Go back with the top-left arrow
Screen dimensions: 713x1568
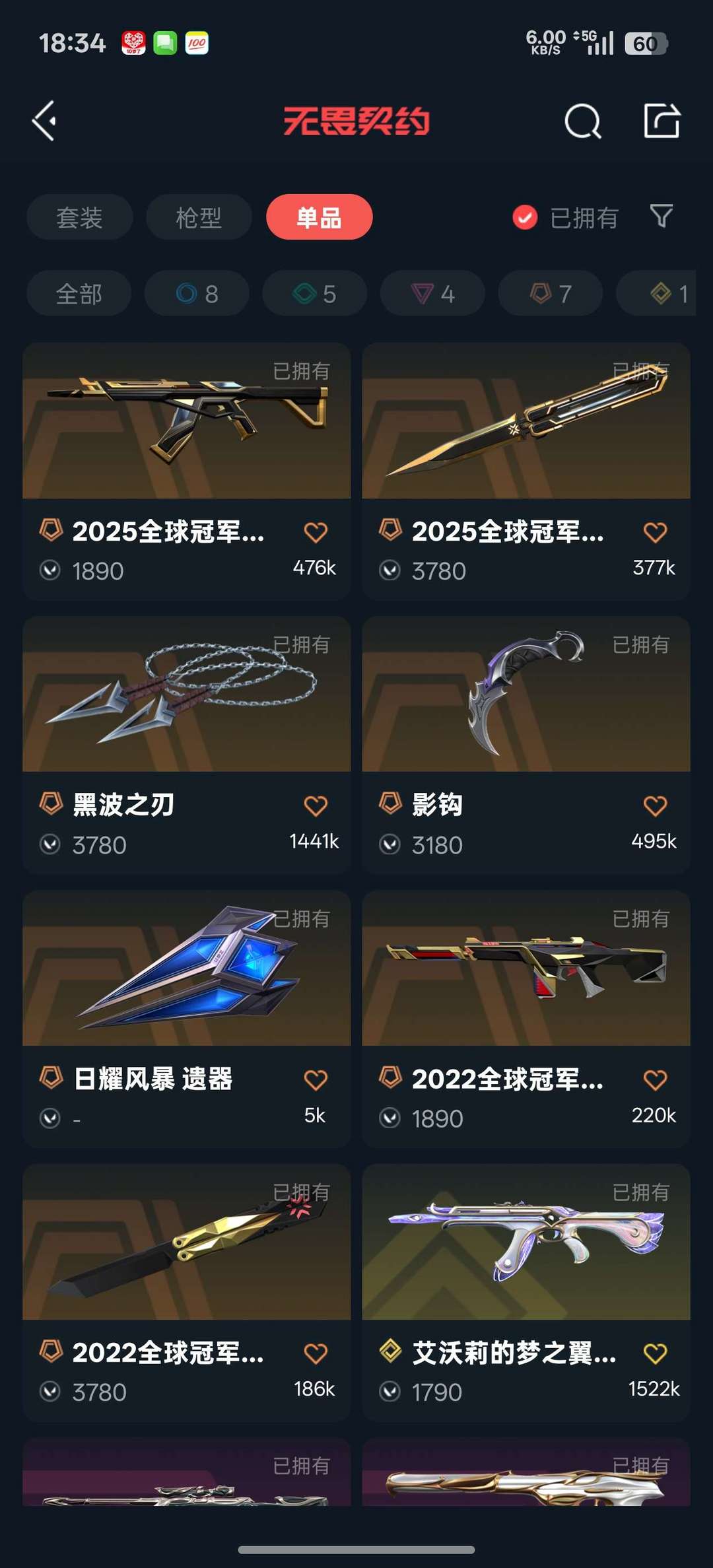45,121
